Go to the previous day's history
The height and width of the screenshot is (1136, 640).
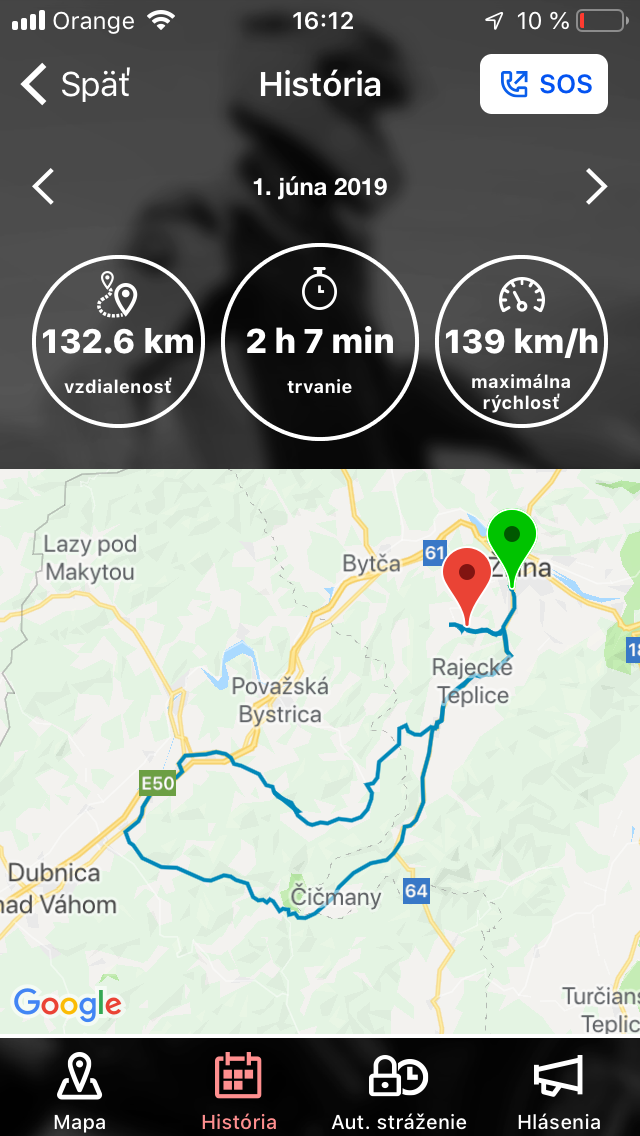click(x=43, y=187)
